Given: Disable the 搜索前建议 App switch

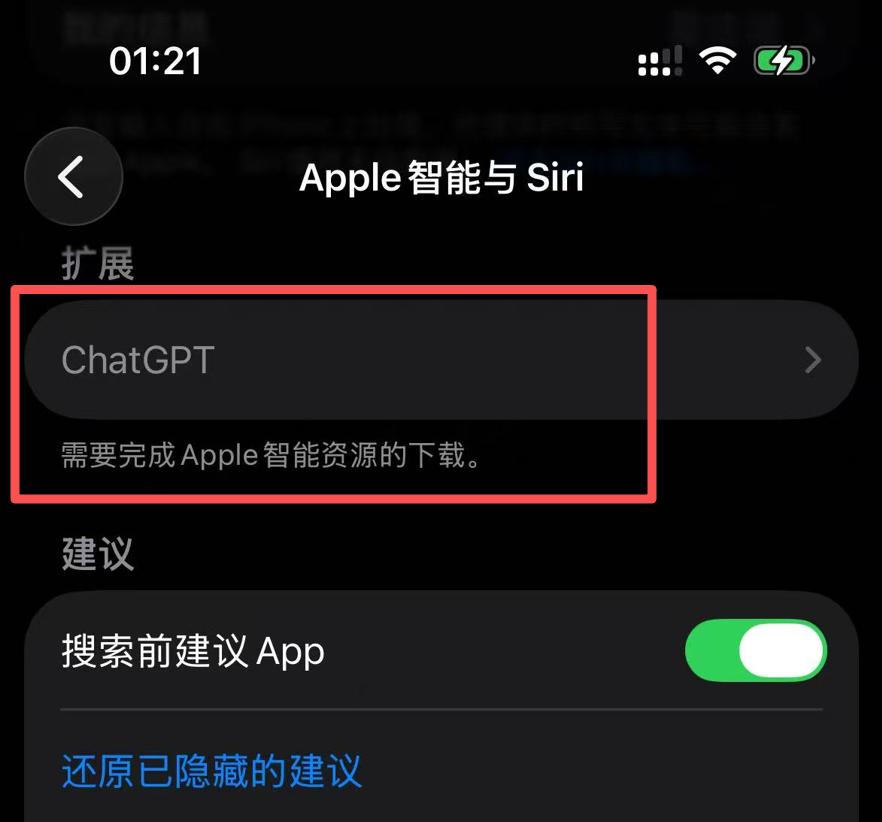Looking at the screenshot, I should point(756,652).
